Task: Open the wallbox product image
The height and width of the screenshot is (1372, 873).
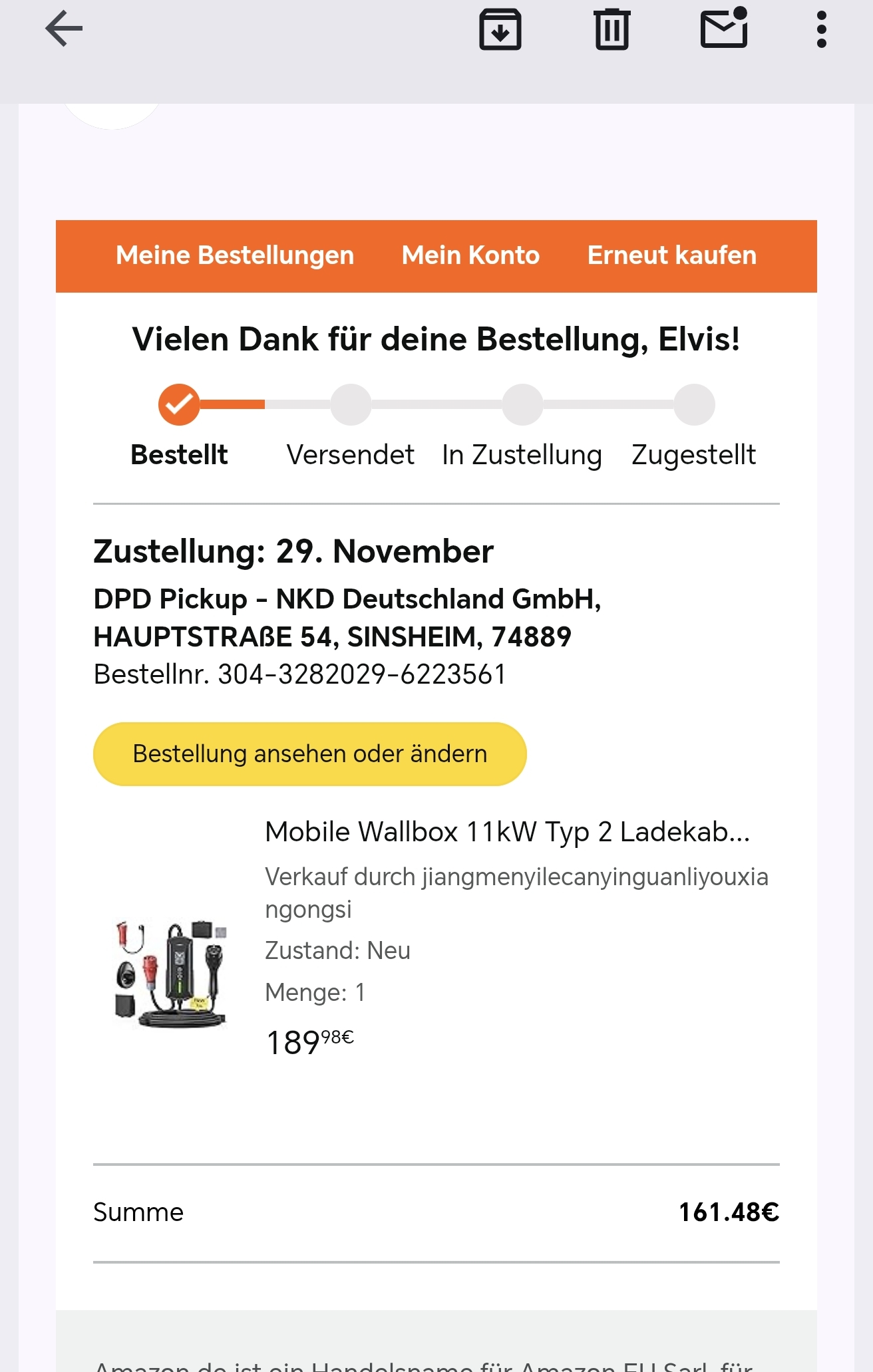Action: (171, 974)
